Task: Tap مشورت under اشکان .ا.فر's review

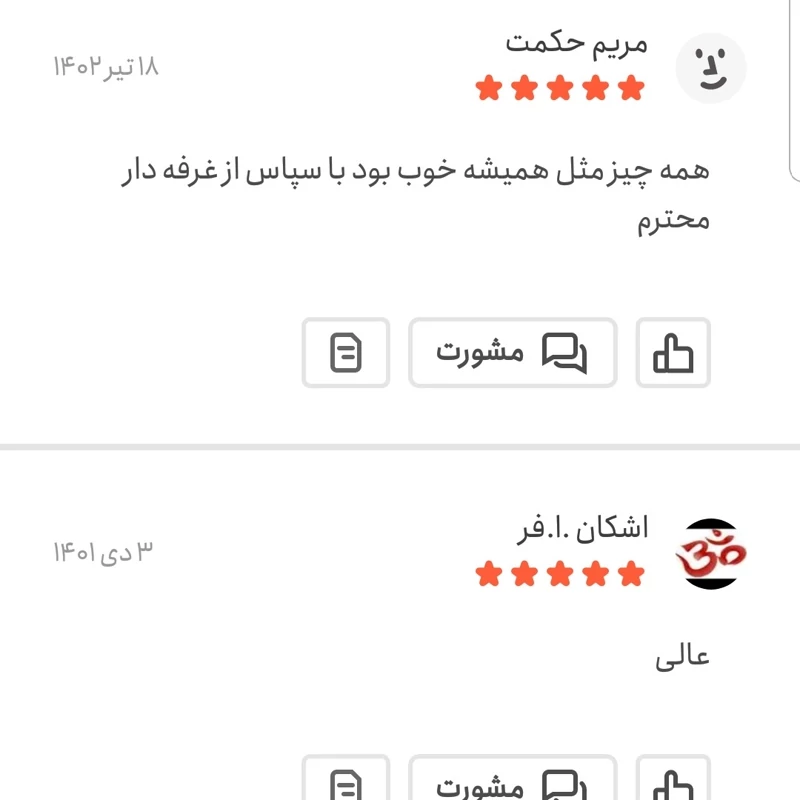Action: click(x=512, y=783)
